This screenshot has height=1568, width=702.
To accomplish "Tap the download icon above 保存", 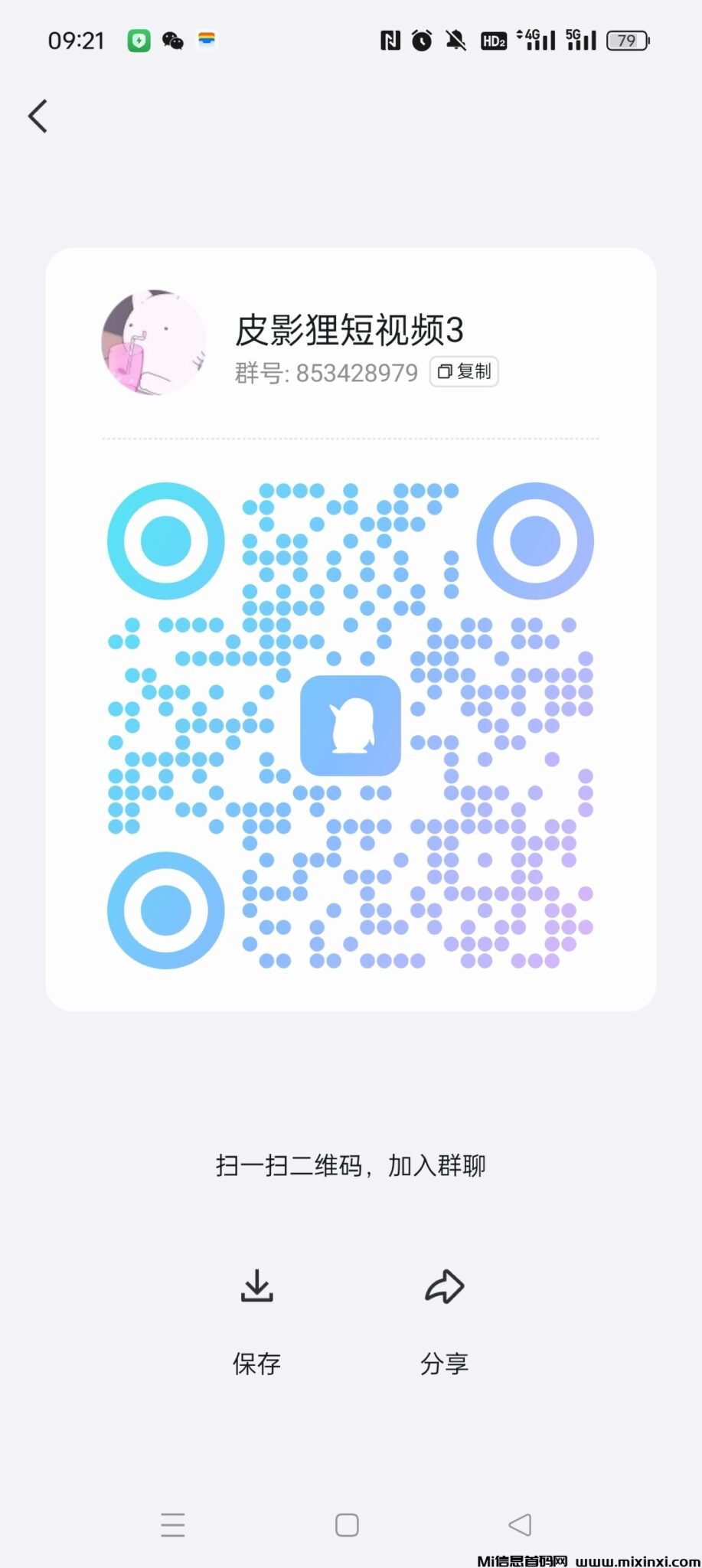I will coord(256,1286).
